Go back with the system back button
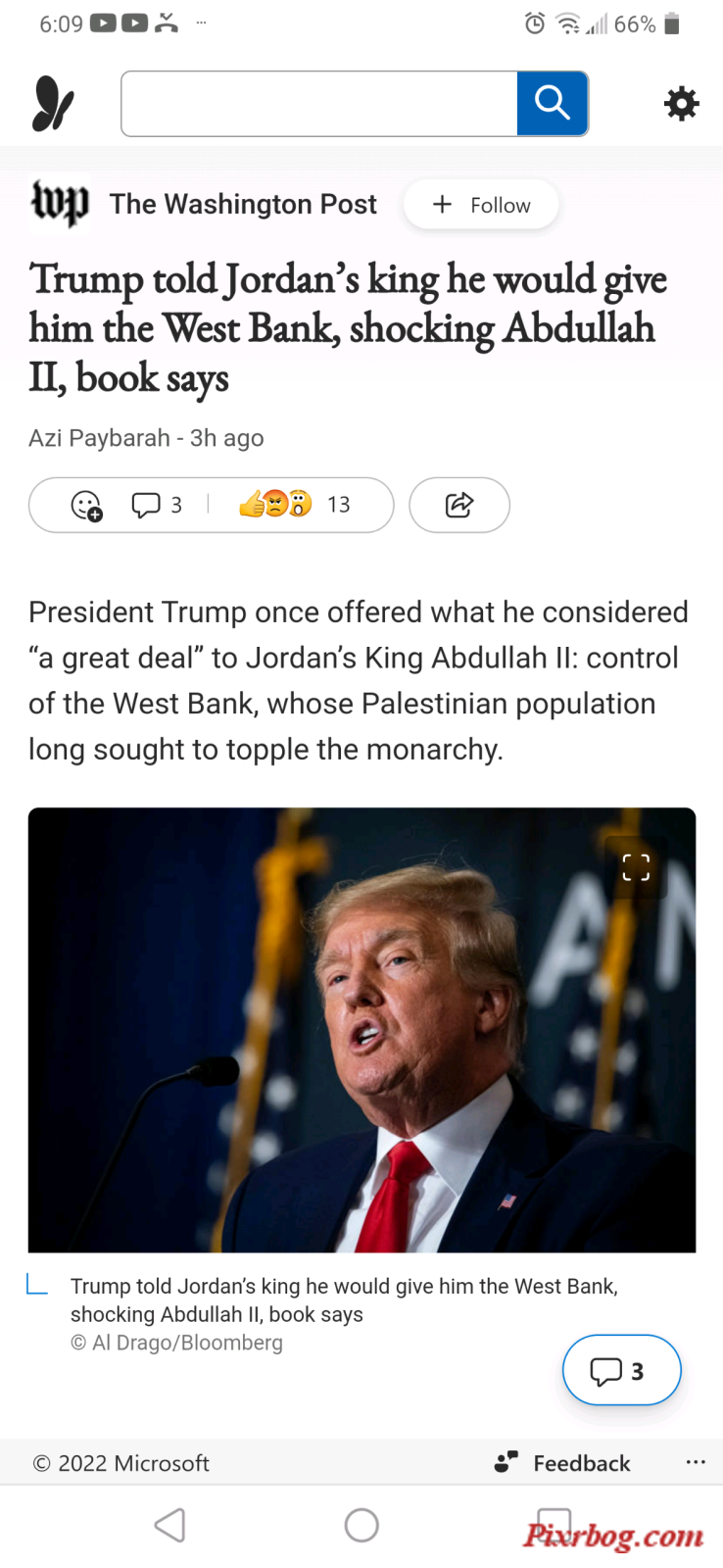 pyautogui.click(x=169, y=1525)
